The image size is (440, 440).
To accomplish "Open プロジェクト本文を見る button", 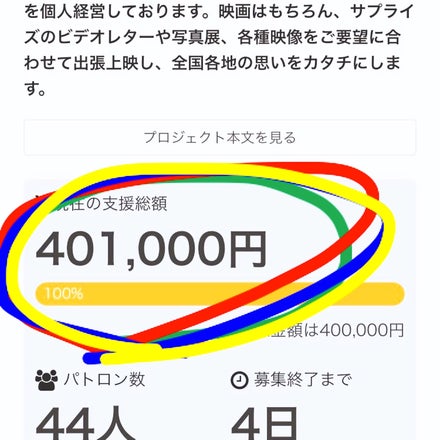I will click(x=220, y=137).
